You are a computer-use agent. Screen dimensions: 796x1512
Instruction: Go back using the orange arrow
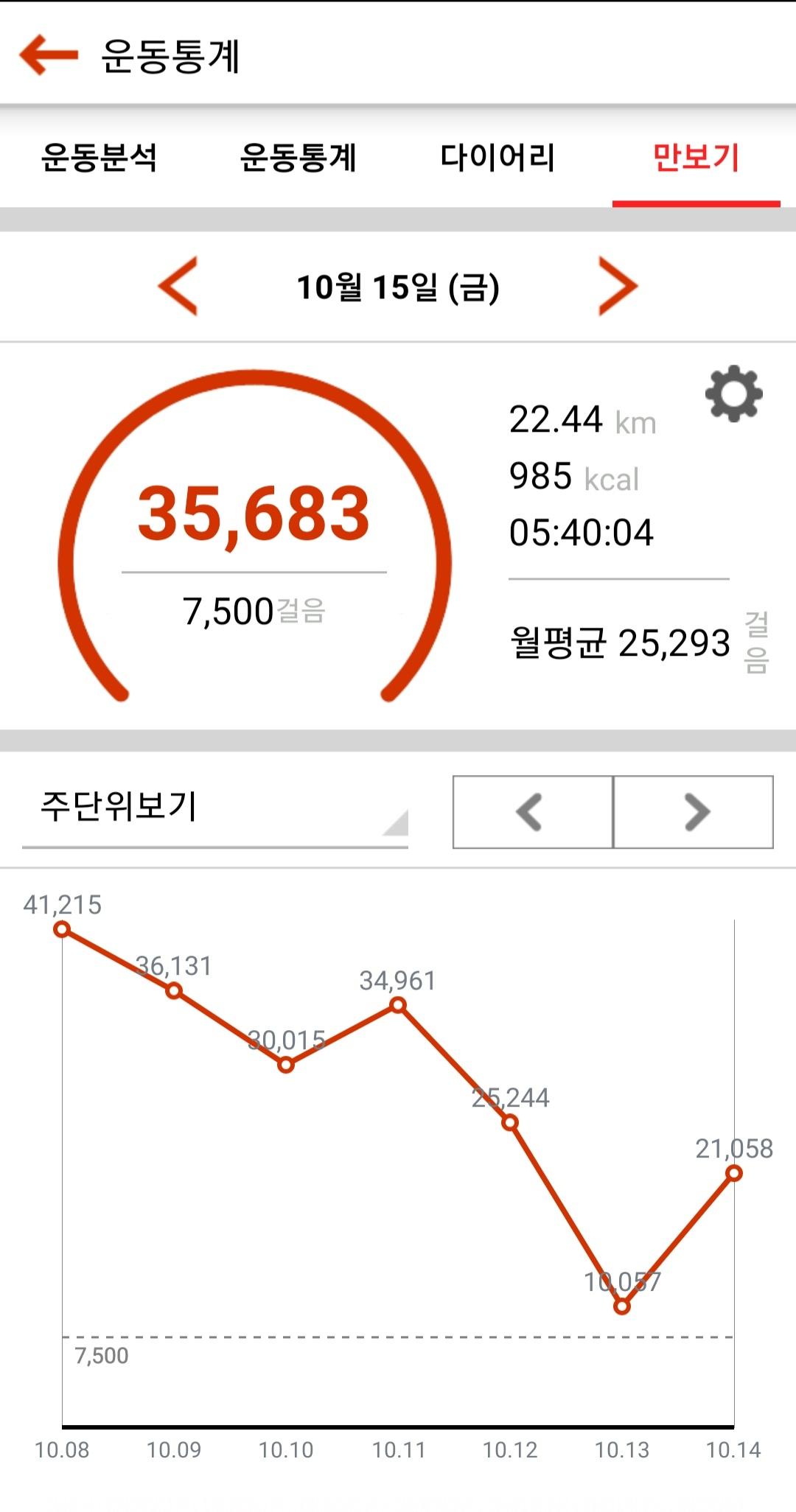coord(49,55)
